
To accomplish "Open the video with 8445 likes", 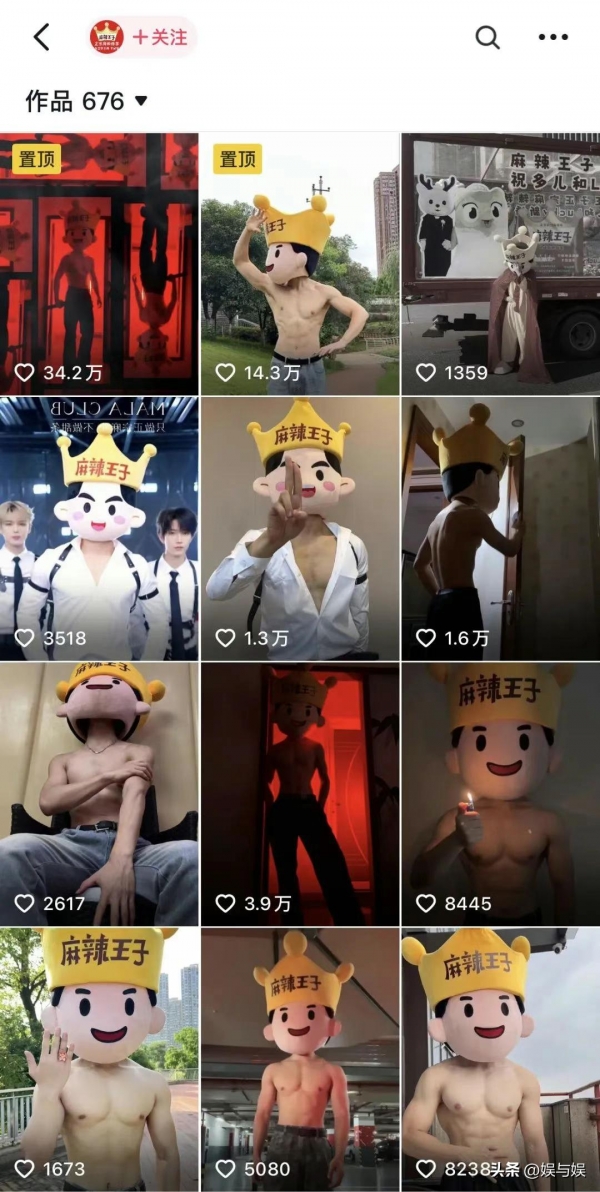I will coord(500,793).
